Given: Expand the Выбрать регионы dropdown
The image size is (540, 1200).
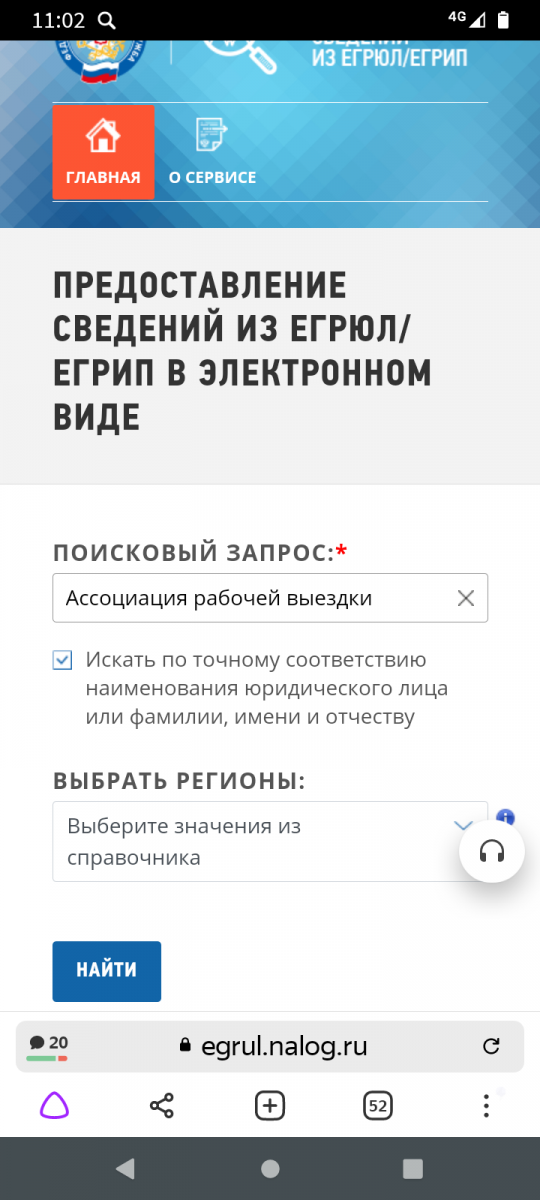Looking at the screenshot, I should pos(270,841).
